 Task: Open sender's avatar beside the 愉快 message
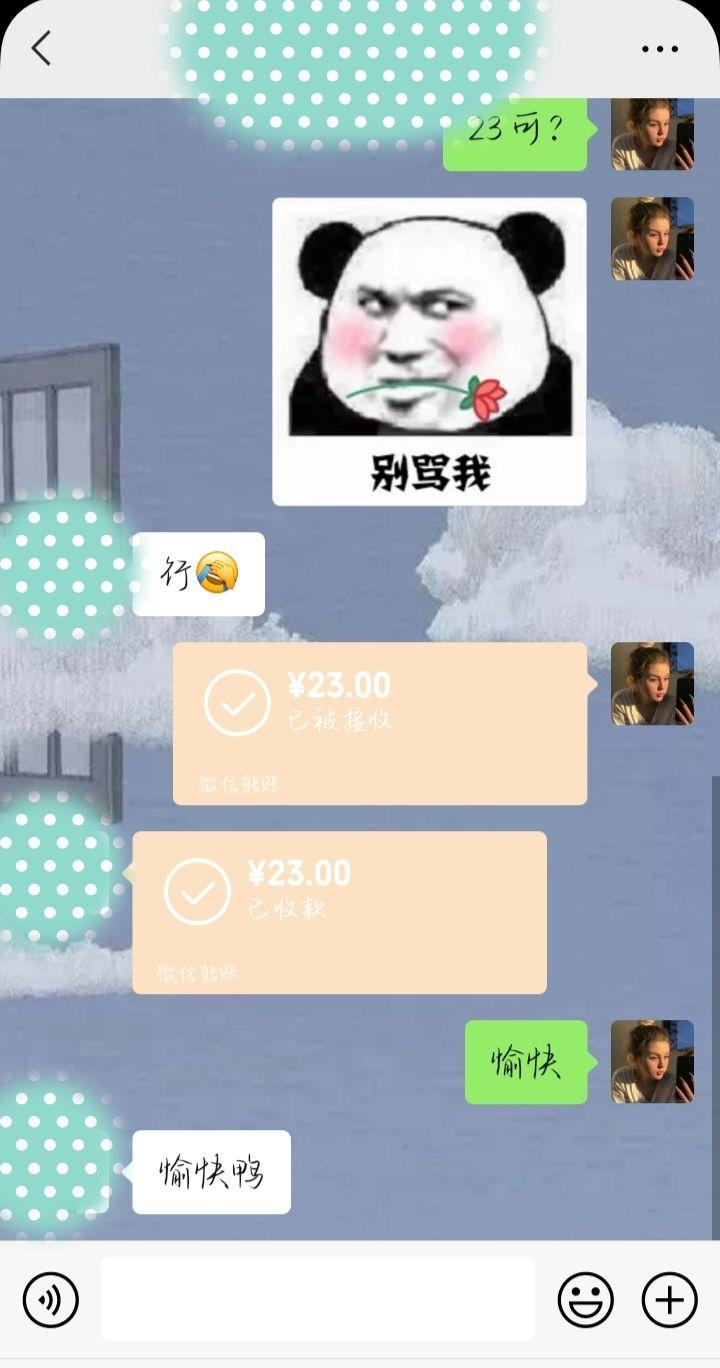point(652,1061)
